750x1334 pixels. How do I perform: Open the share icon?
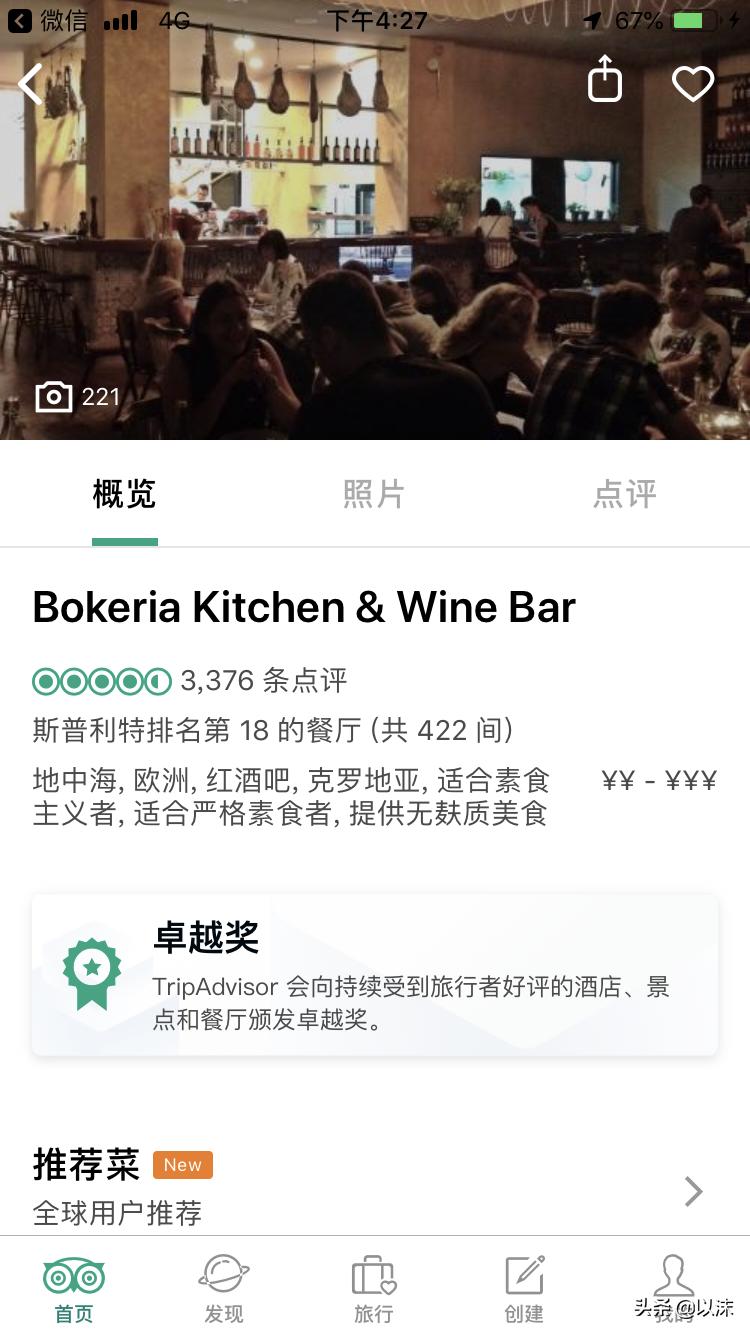point(604,83)
